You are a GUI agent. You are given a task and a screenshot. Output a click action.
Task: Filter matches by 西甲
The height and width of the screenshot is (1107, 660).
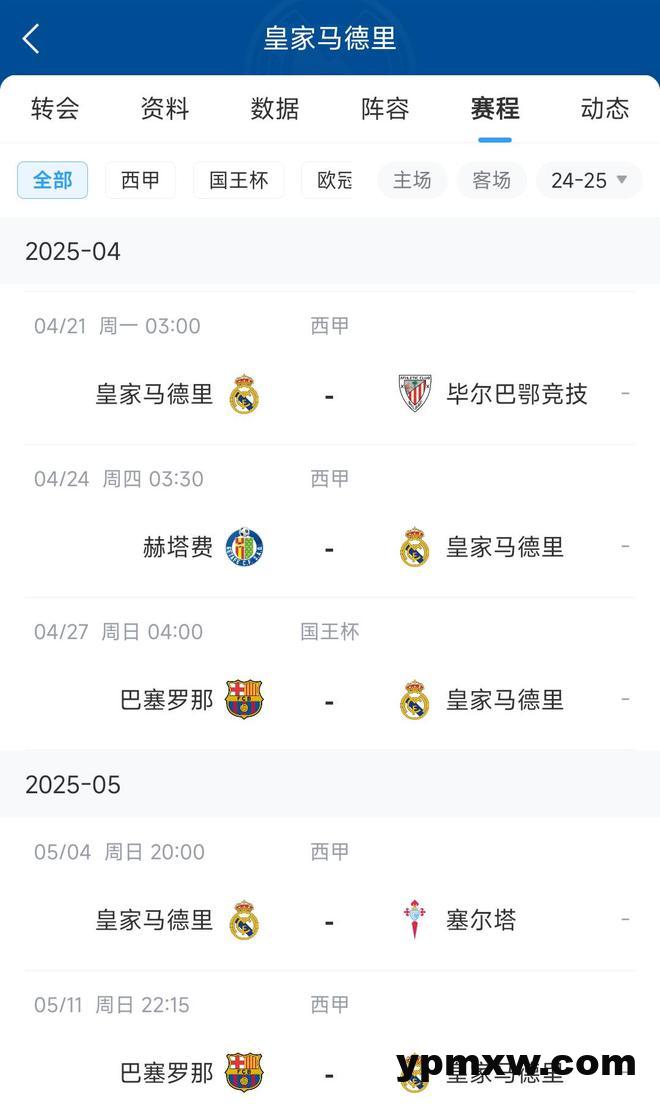point(140,180)
